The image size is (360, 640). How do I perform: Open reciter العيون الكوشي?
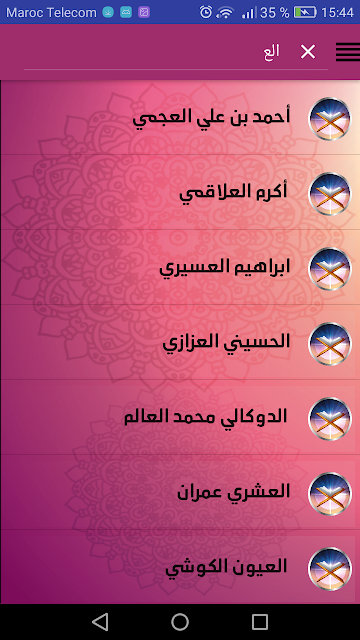click(x=180, y=567)
